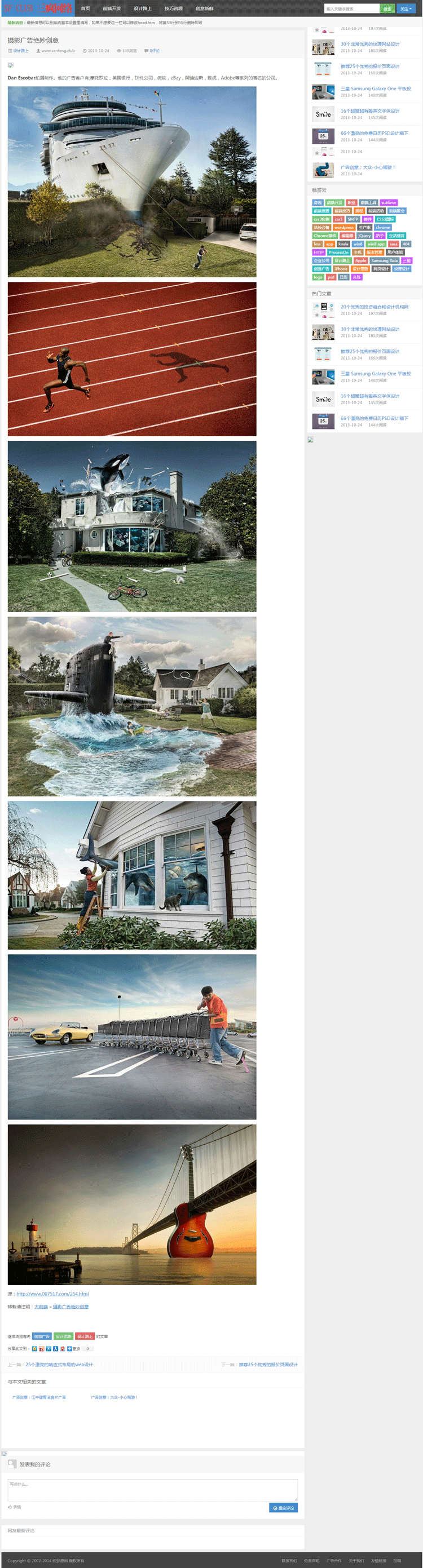The image size is (423, 1568).
Task: Open the 三星 Samsung Galaxy One 平板控 article
Action: tap(376, 88)
